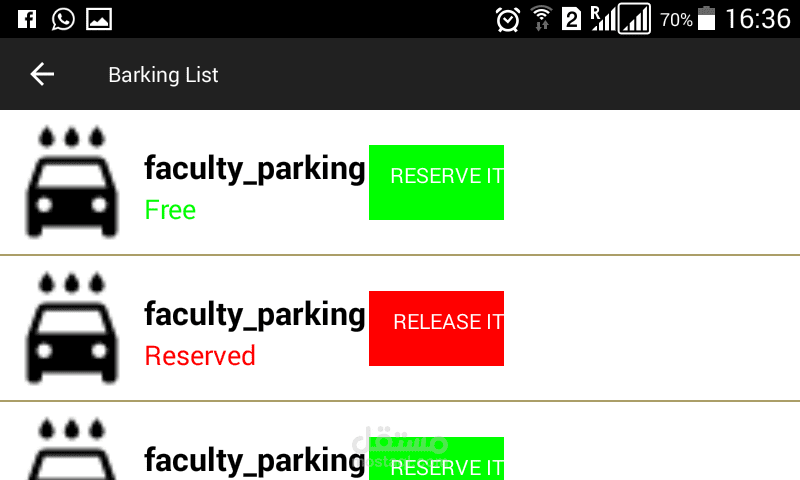Image resolution: width=800 pixels, height=480 pixels.
Task: Release the reserved faculty_parking spot
Action: click(x=437, y=328)
